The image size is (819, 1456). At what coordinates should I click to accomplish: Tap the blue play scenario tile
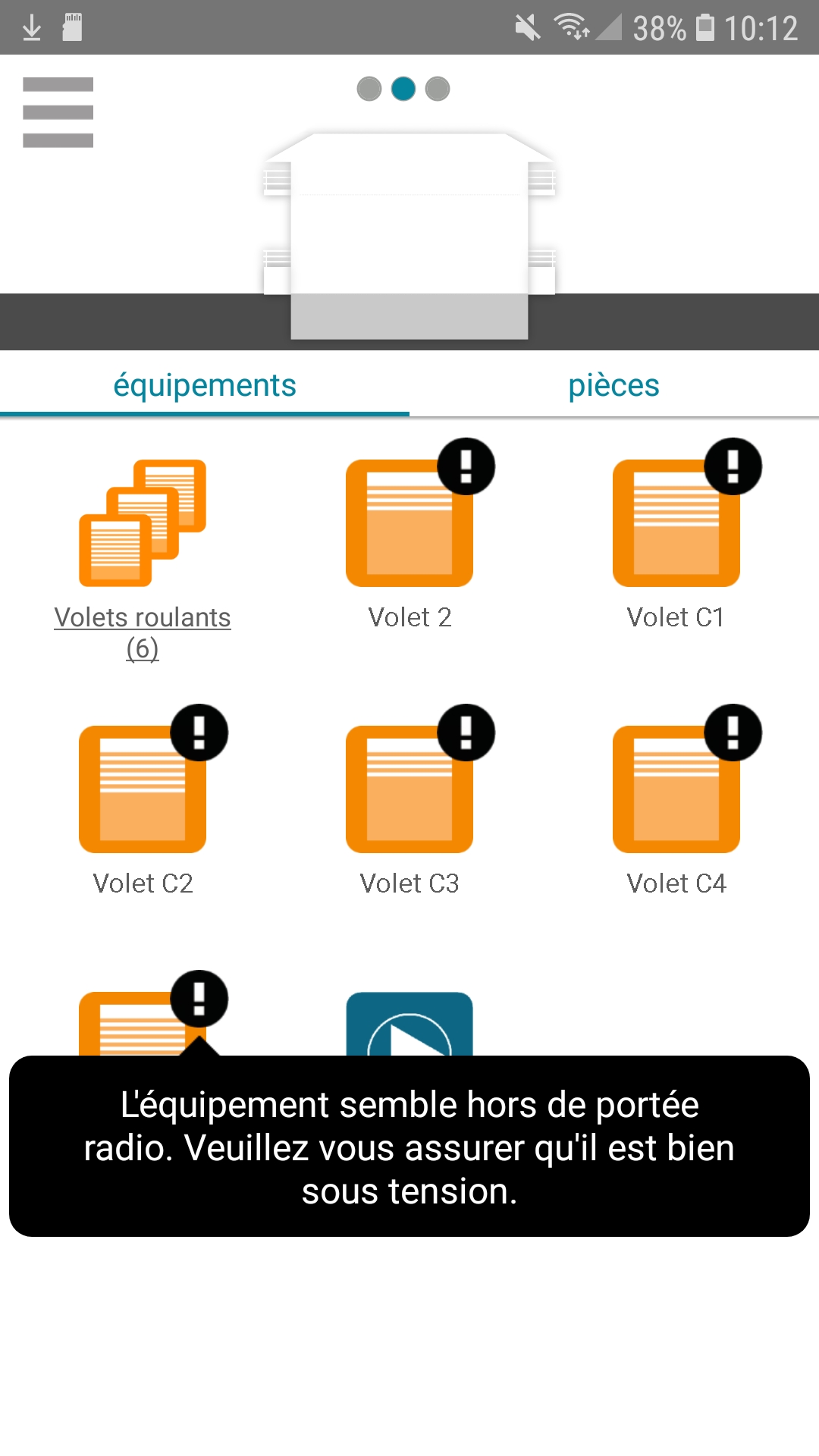409,1025
